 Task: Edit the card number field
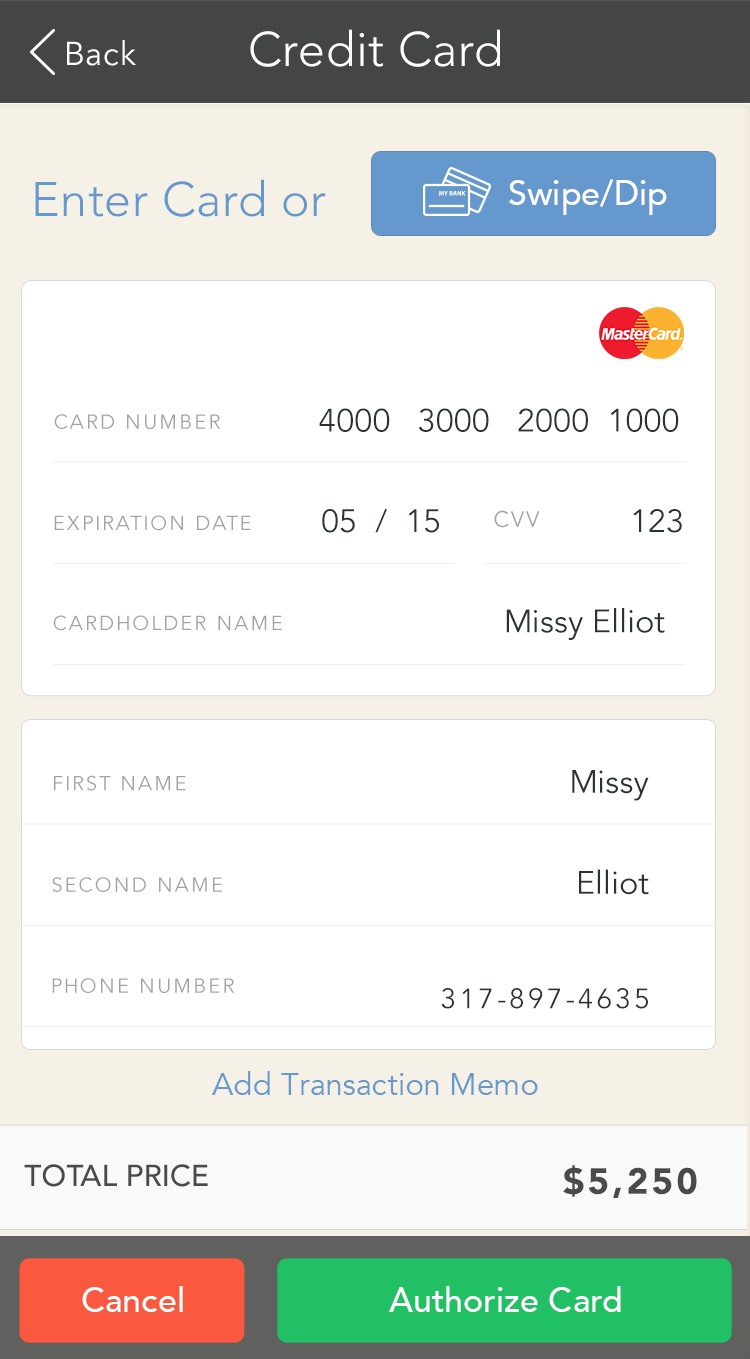coord(369,421)
